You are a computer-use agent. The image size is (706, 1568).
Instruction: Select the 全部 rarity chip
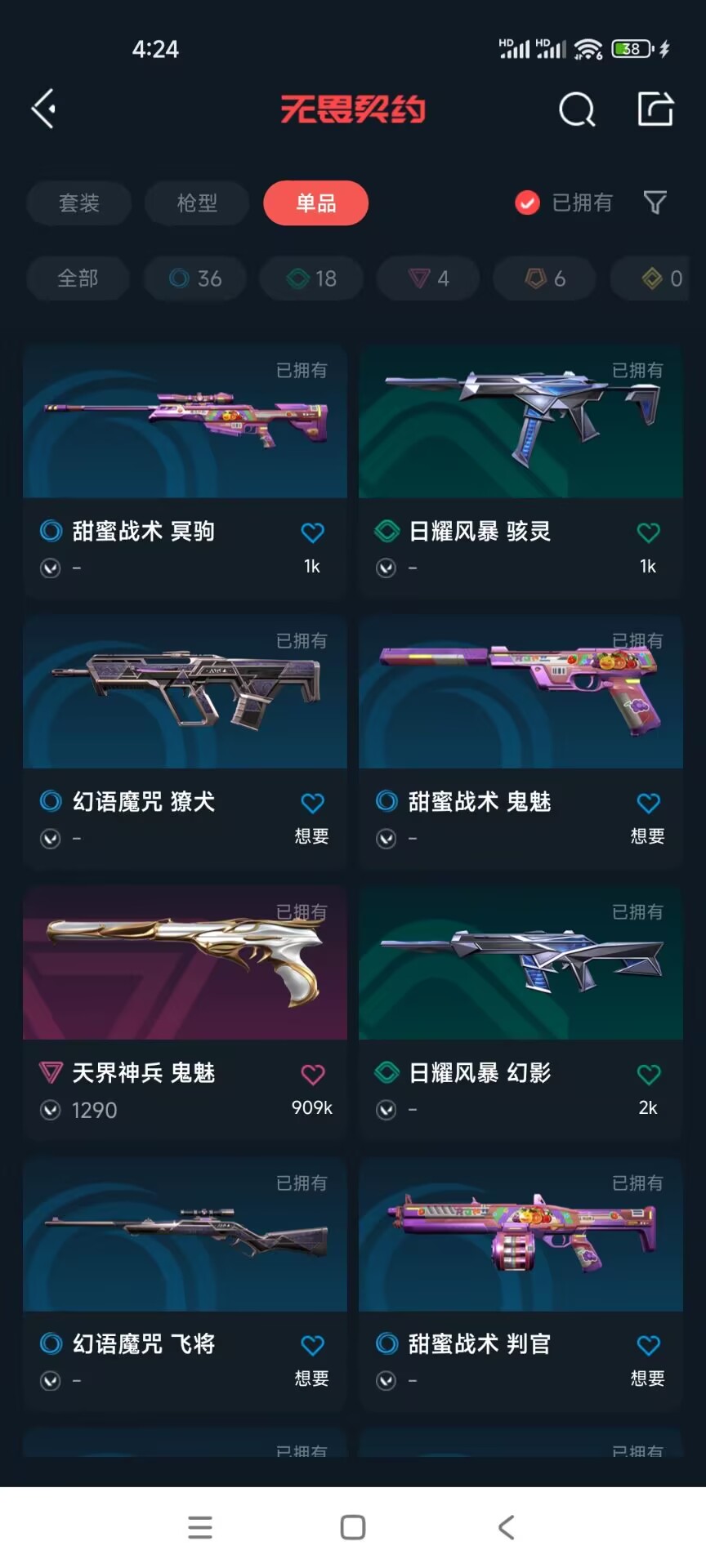(x=78, y=278)
